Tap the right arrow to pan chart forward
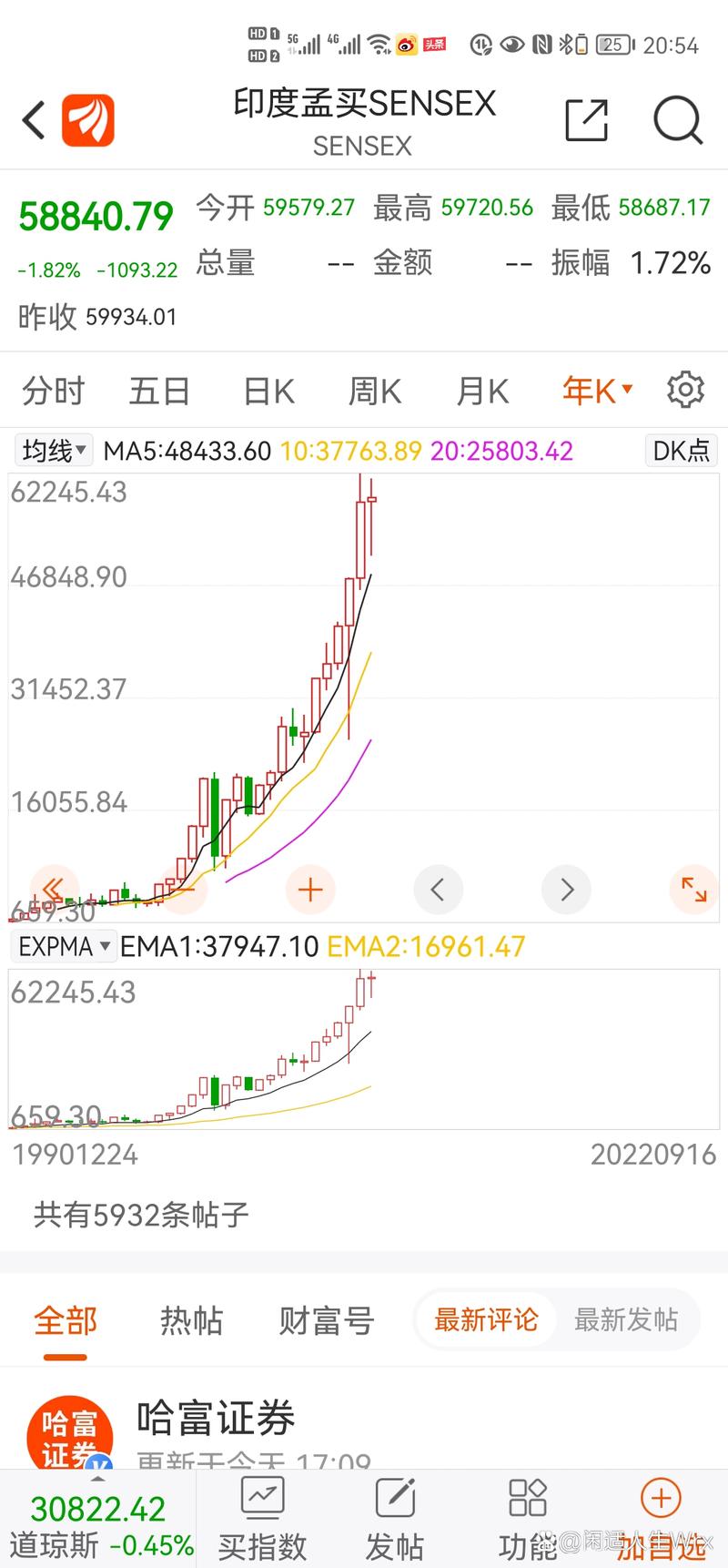 click(566, 889)
